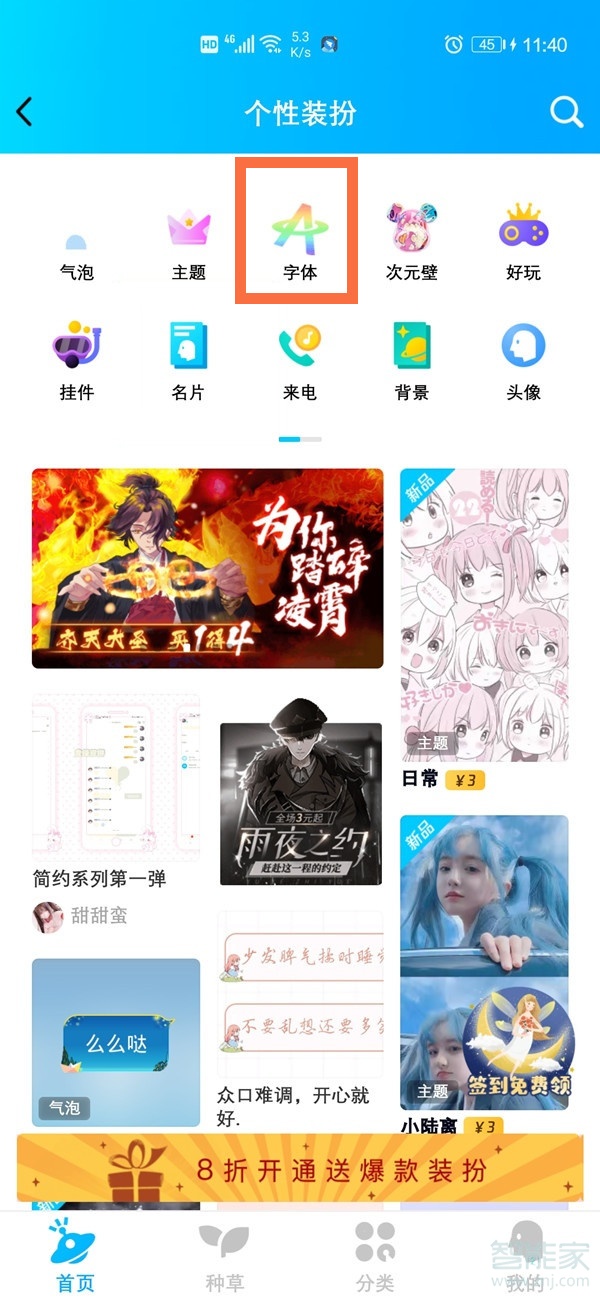Open the 背景 category
The height and width of the screenshot is (1300, 600).
click(x=412, y=361)
